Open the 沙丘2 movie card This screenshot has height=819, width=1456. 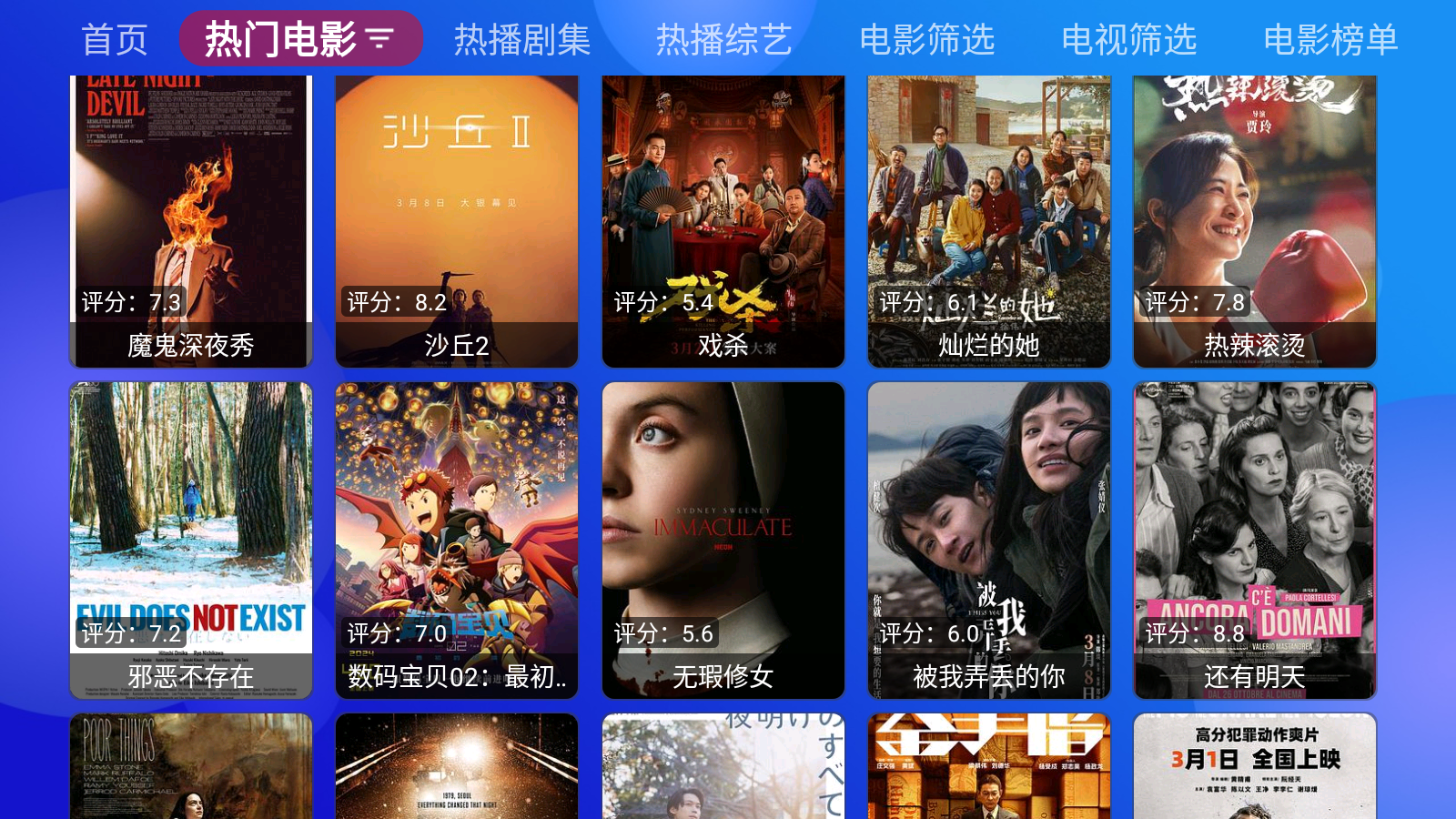(x=457, y=221)
